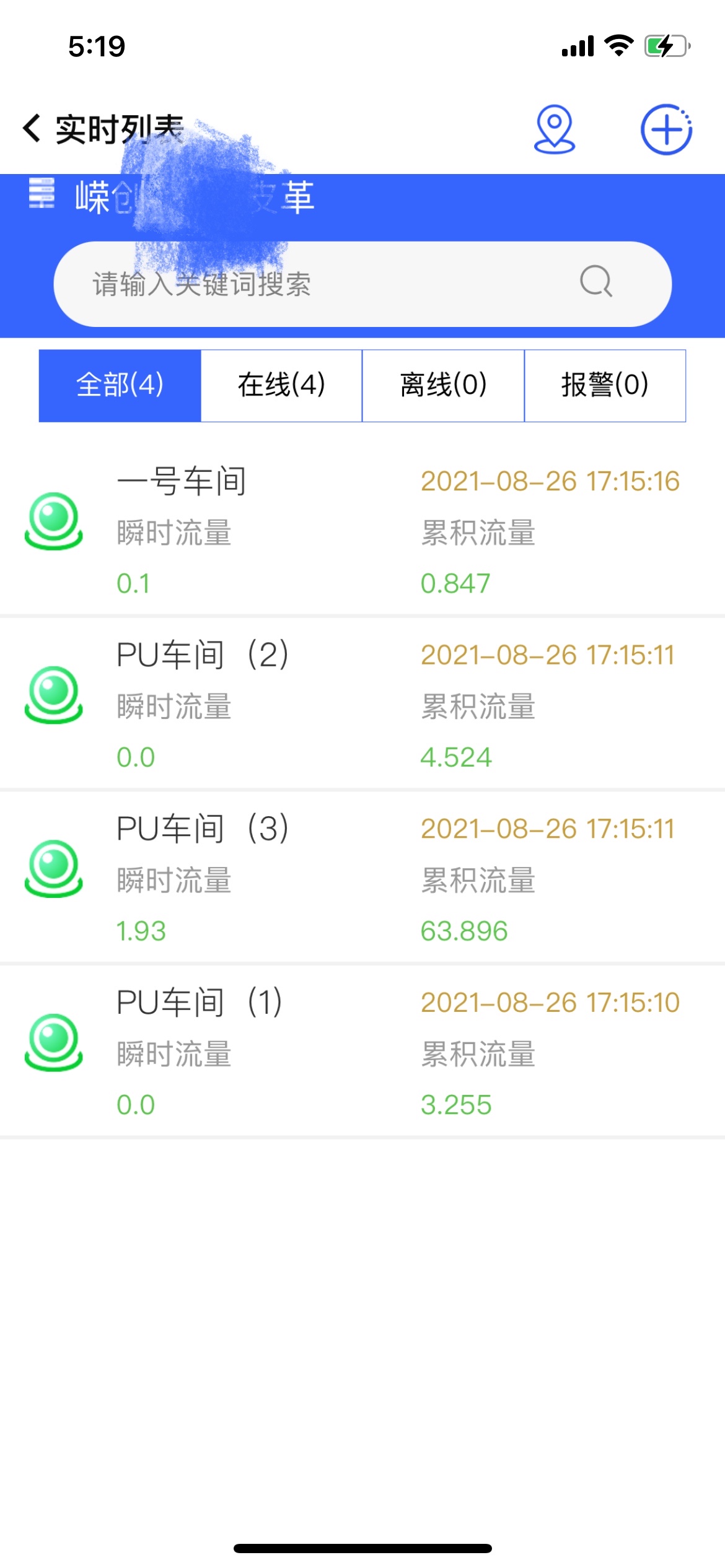Go back from the 实时列表 screen
The height and width of the screenshot is (1568, 725).
point(32,129)
